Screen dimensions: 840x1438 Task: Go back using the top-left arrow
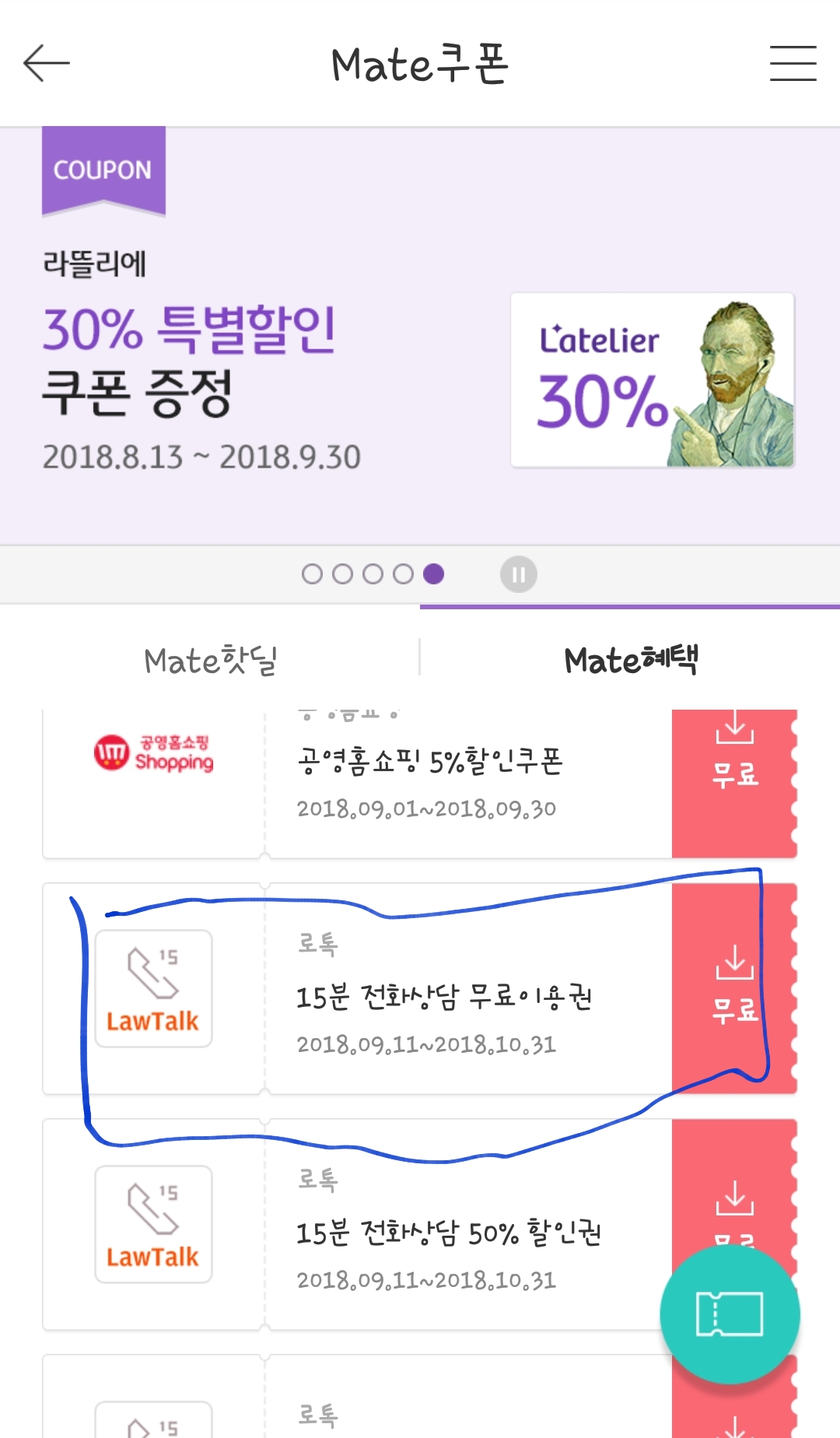[47, 64]
